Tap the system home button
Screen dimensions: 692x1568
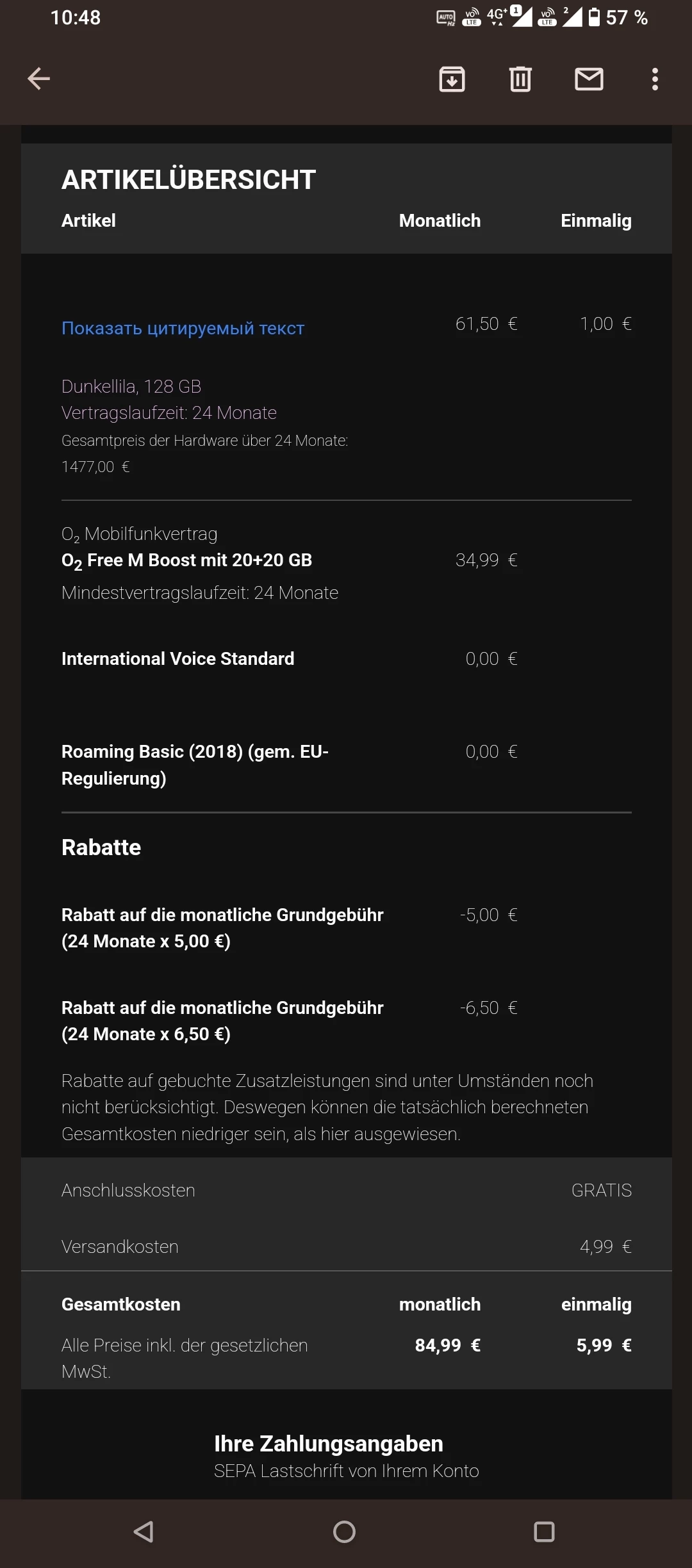344,1531
